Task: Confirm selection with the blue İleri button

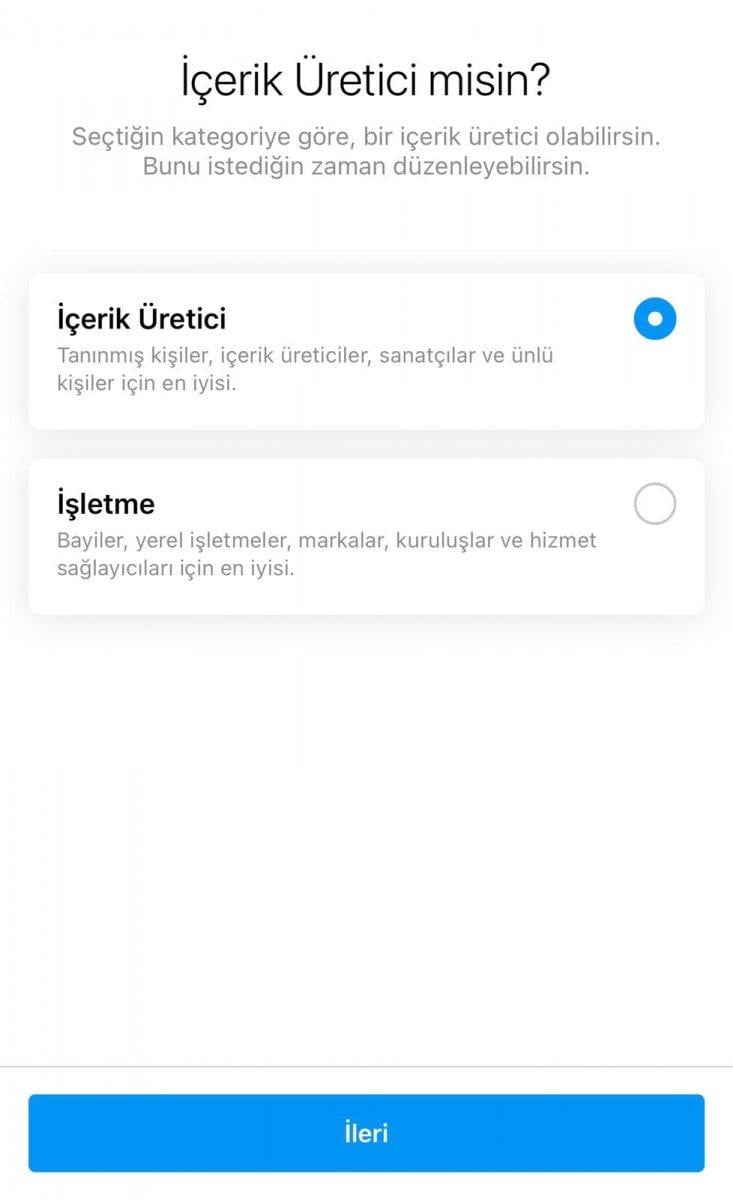Action: pos(366,1133)
